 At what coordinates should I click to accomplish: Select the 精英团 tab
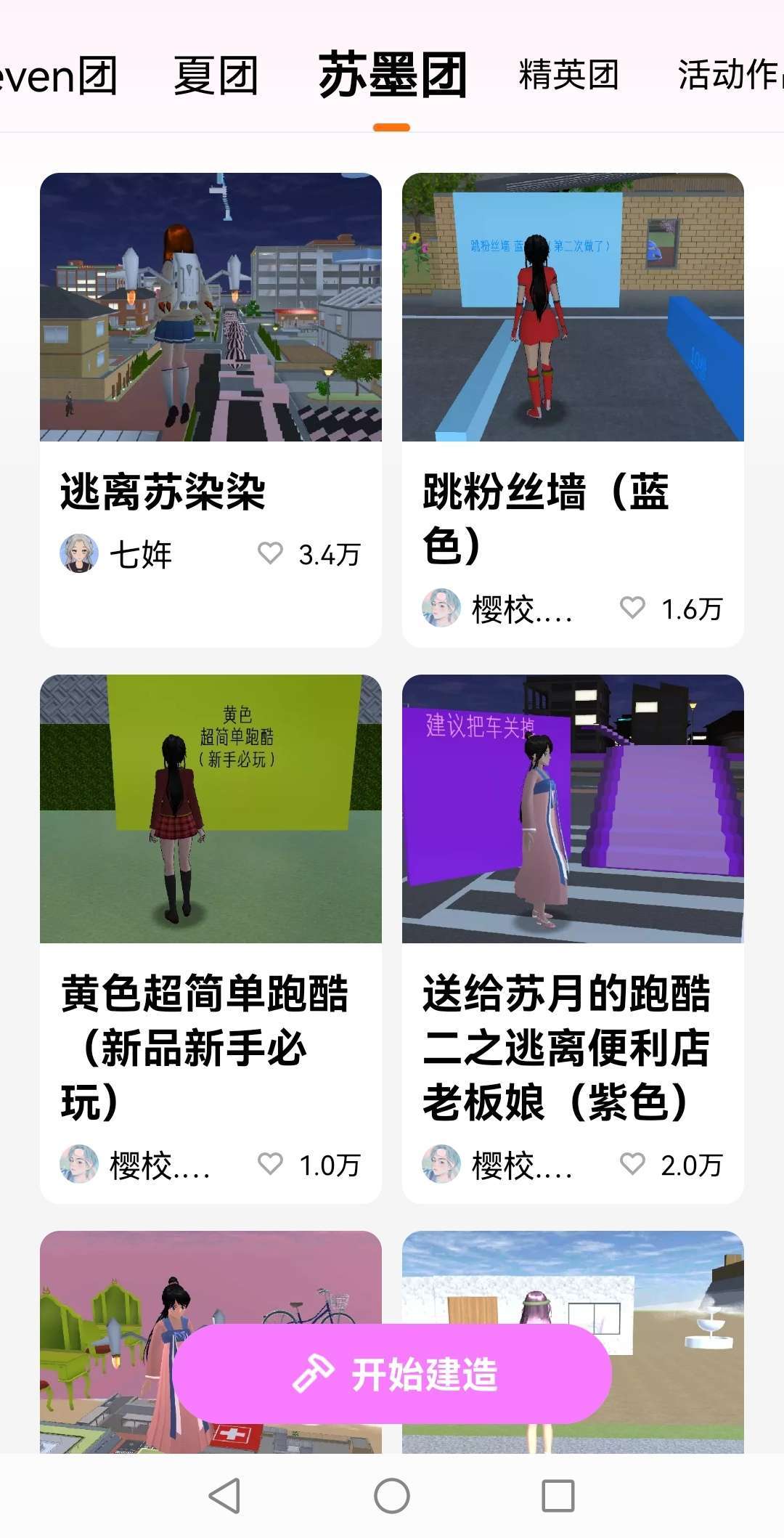[x=568, y=76]
